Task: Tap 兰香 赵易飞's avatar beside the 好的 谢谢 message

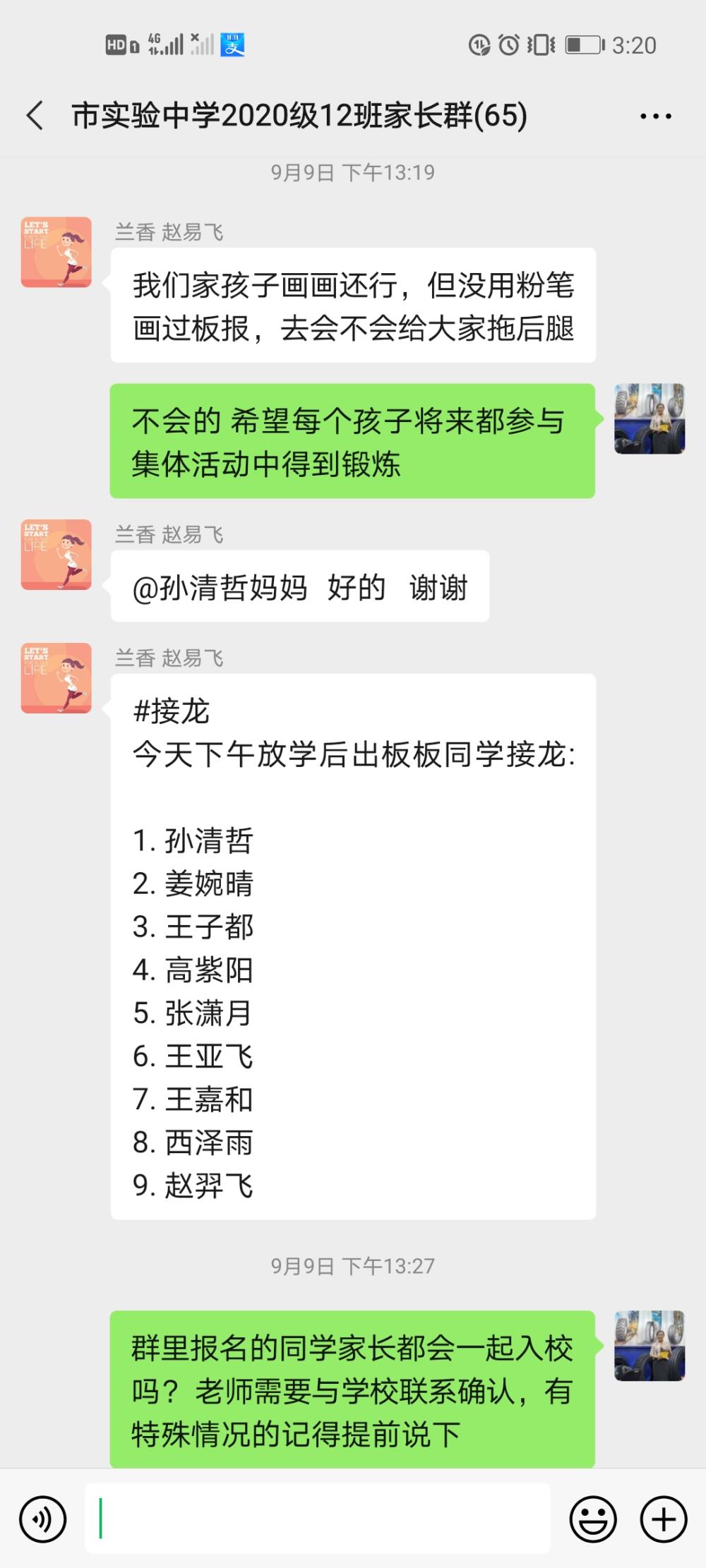Action: (56, 555)
